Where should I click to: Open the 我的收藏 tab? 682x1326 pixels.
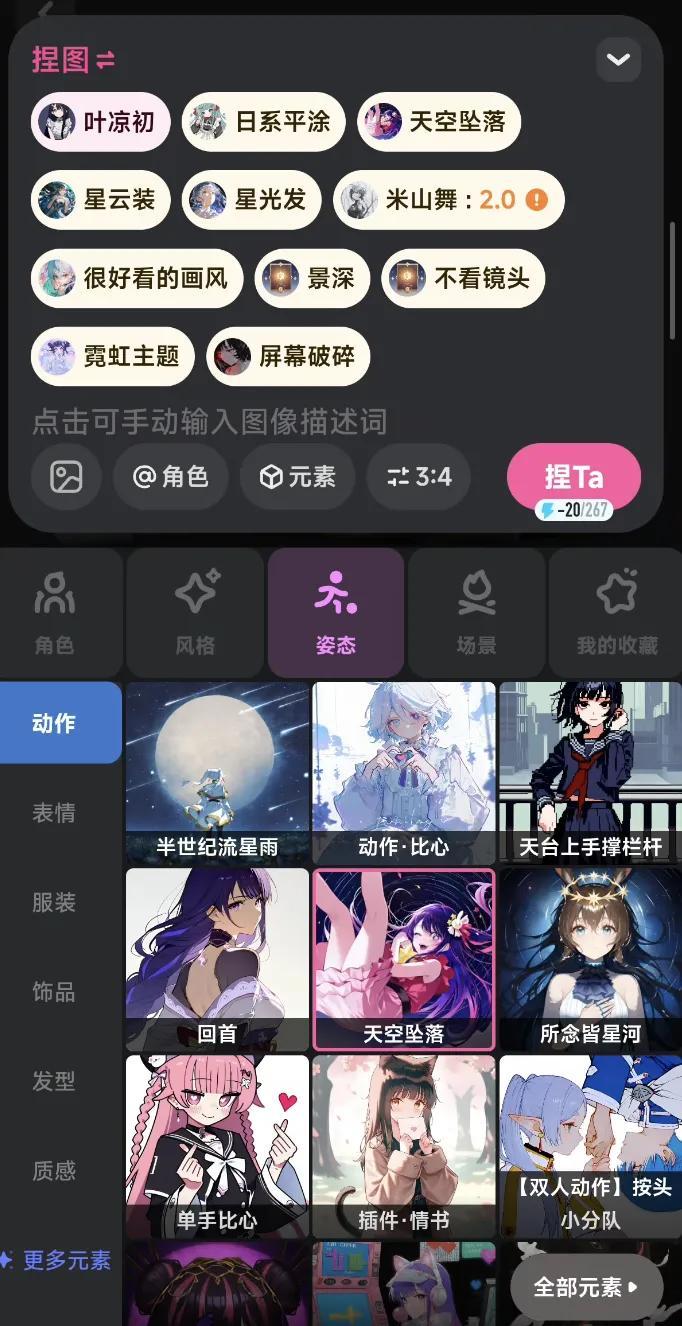[617, 612]
